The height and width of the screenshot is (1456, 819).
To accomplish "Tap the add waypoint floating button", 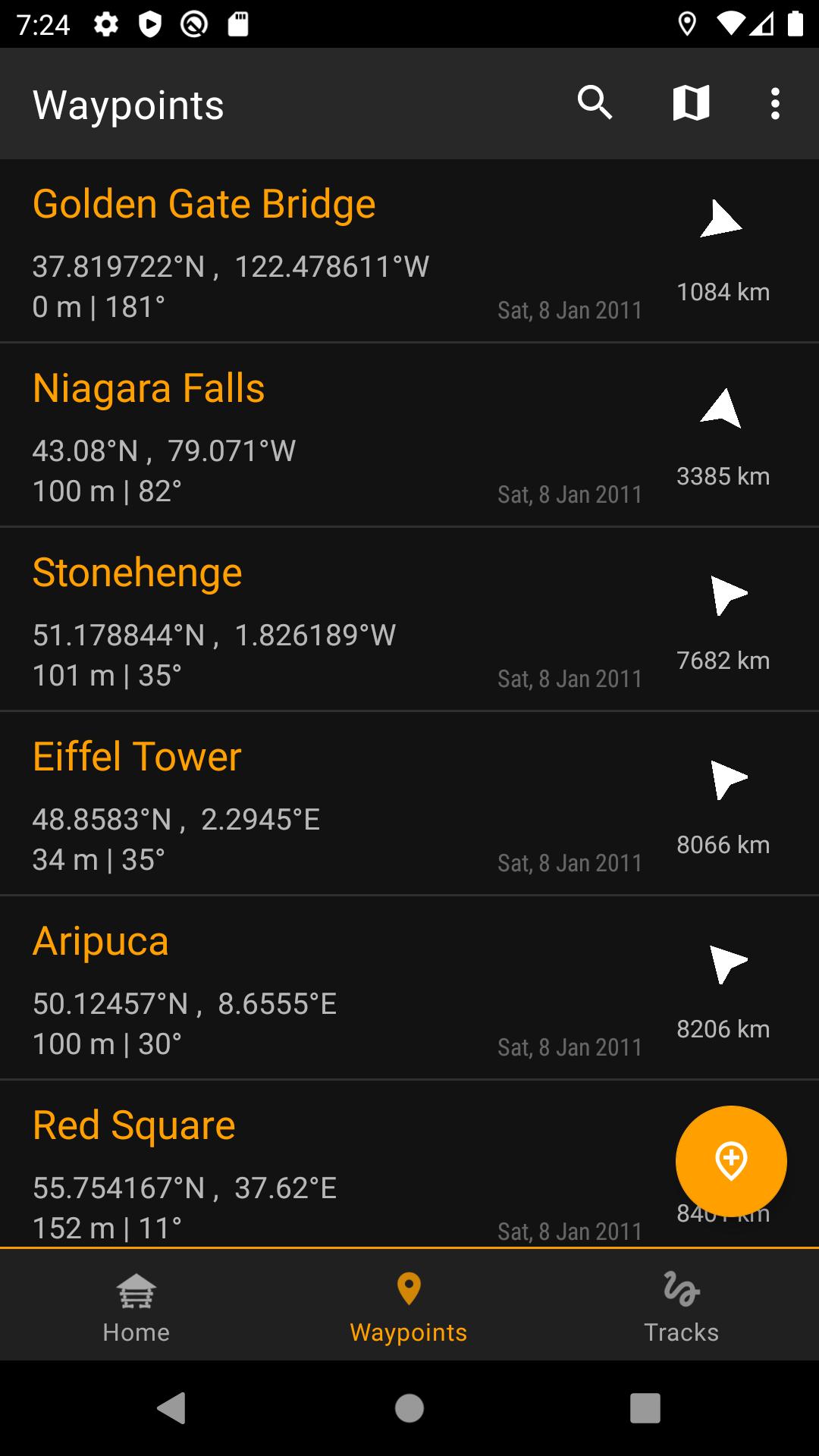I will pyautogui.click(x=730, y=1160).
